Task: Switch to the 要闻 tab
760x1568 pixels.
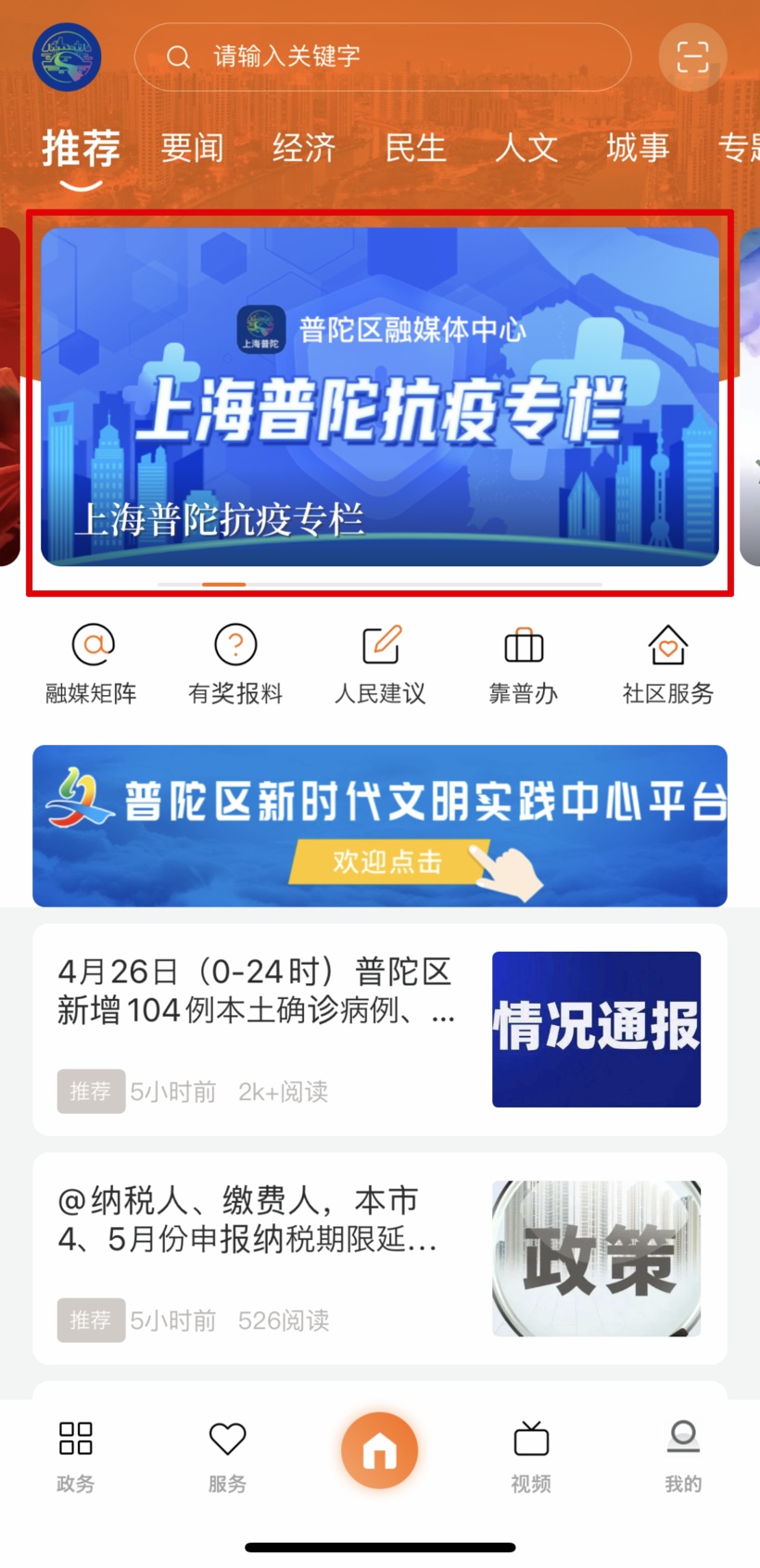Action: [x=192, y=148]
